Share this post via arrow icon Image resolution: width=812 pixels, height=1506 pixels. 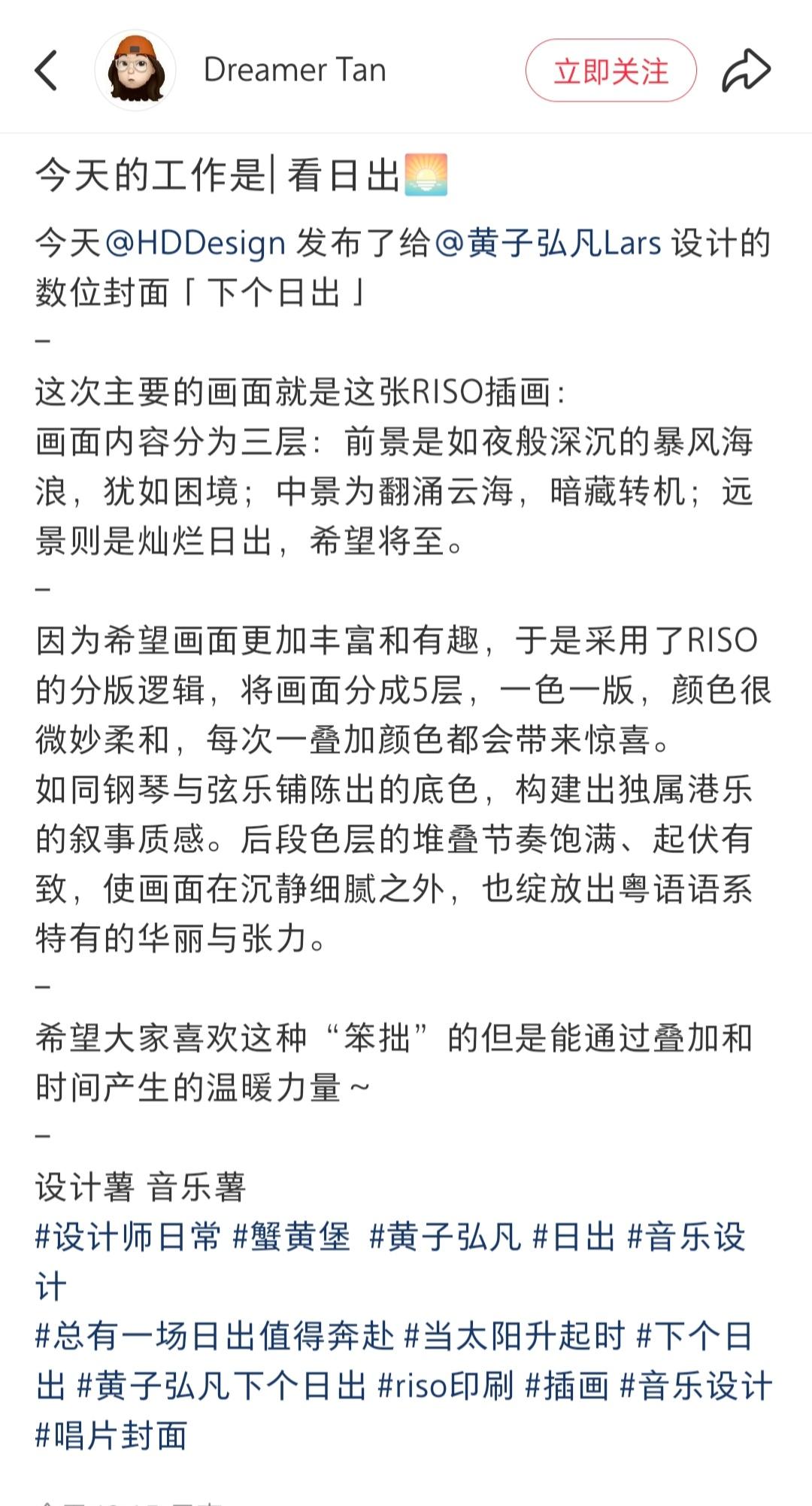pos(746,70)
